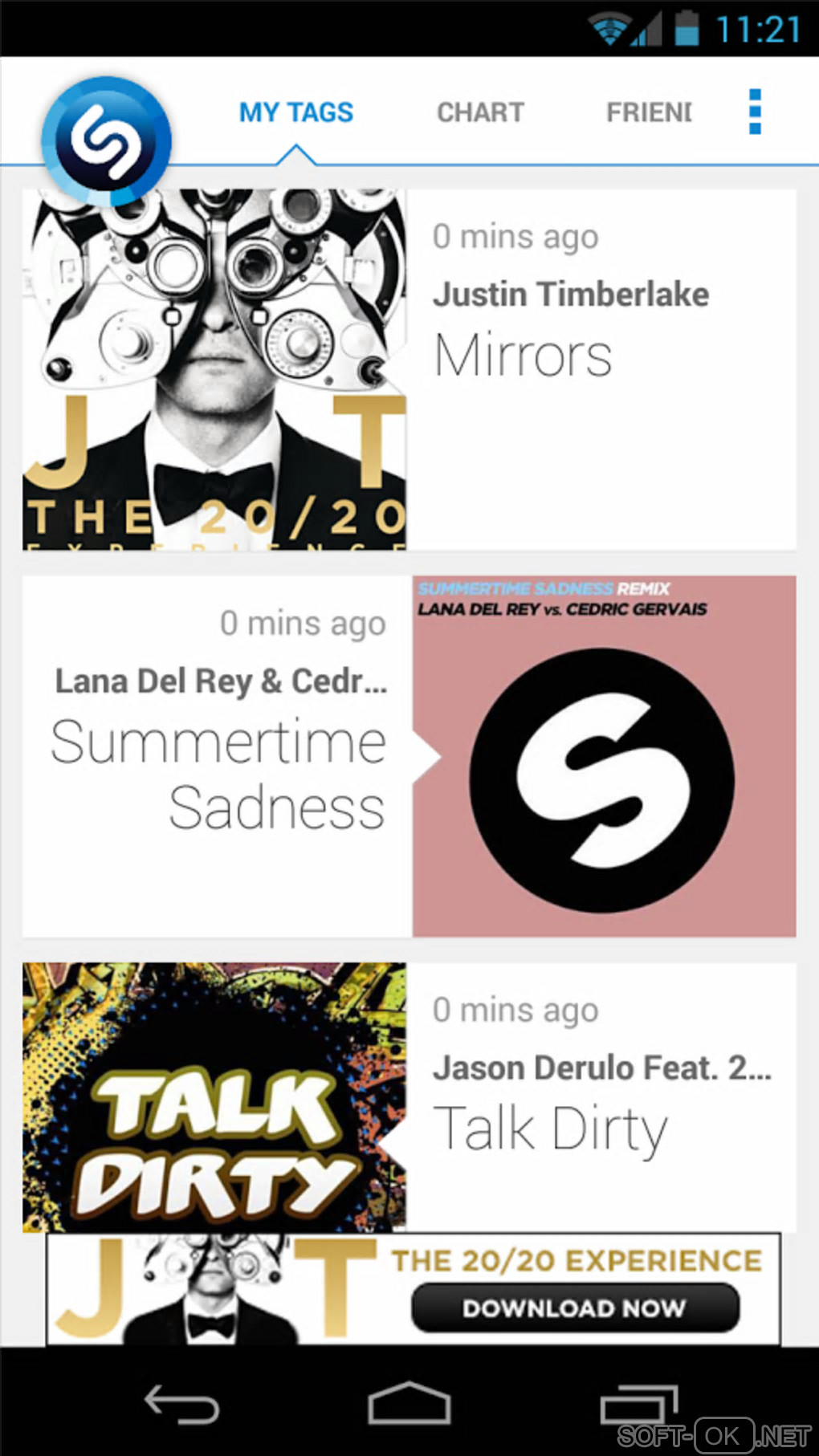Tap Download Now in the banner
819x1456 pixels.
(574, 1308)
